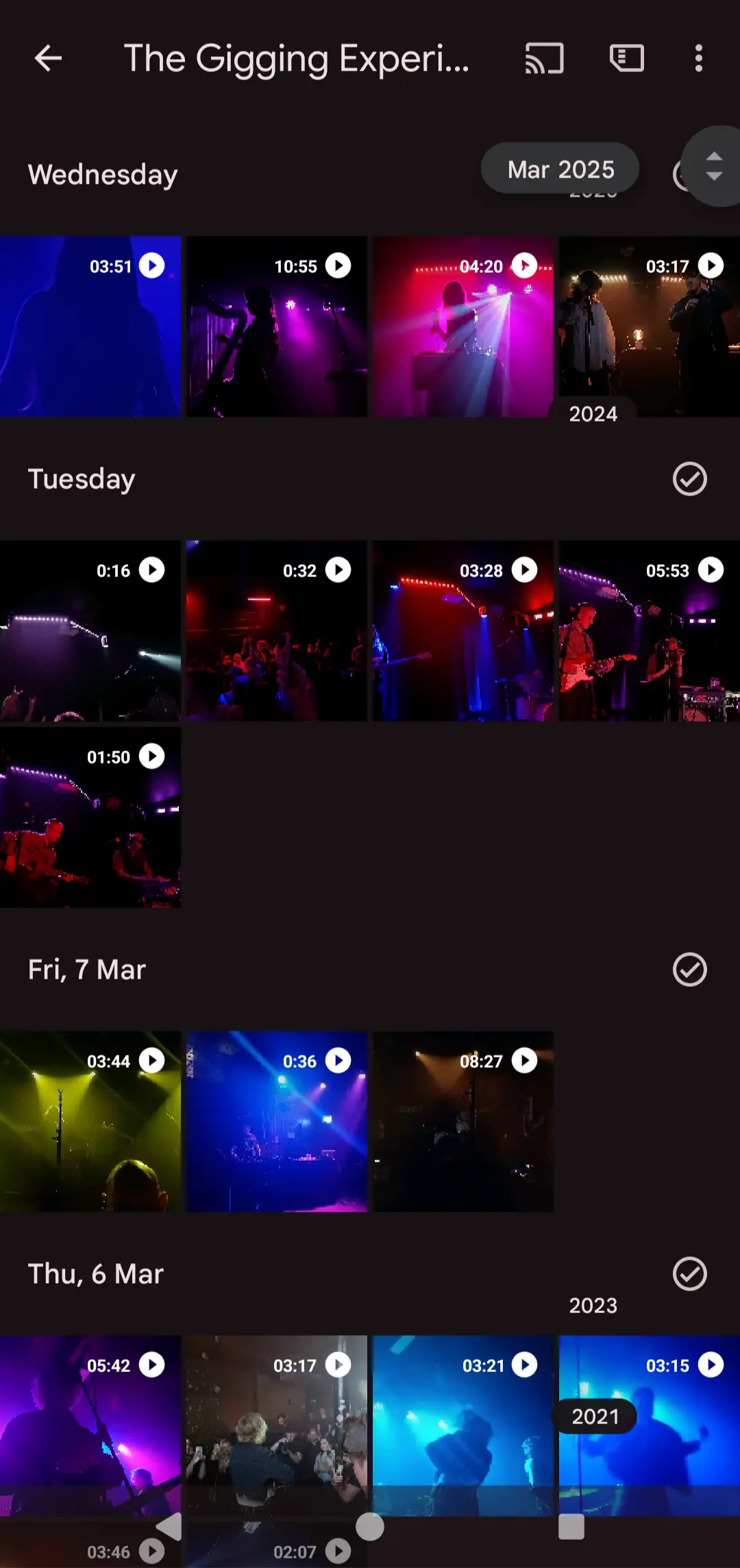Play the 04:20 pink stage video

(x=463, y=327)
